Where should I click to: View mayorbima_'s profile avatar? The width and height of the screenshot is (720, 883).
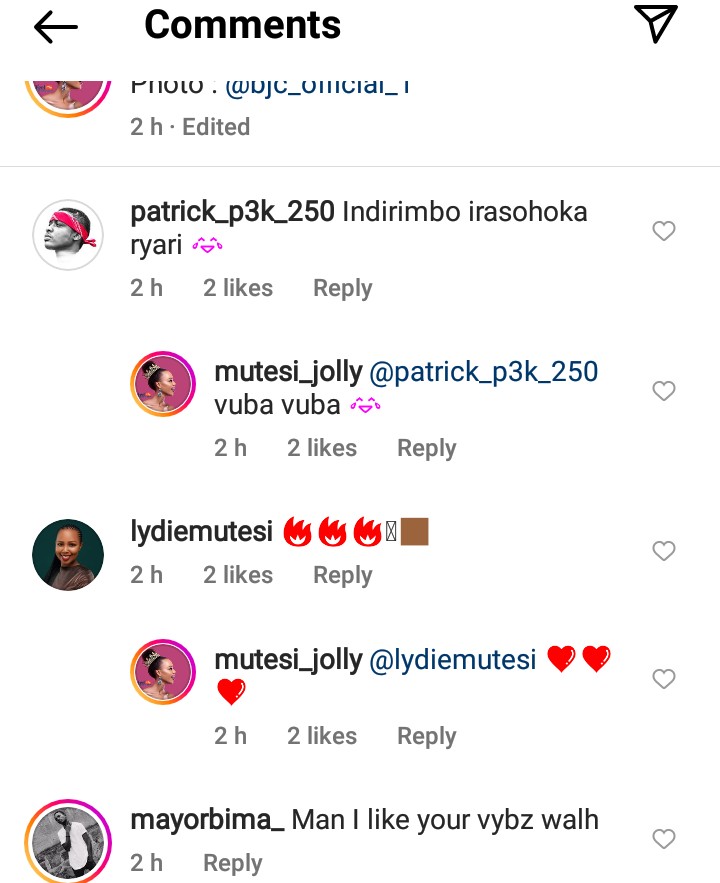pos(68,842)
